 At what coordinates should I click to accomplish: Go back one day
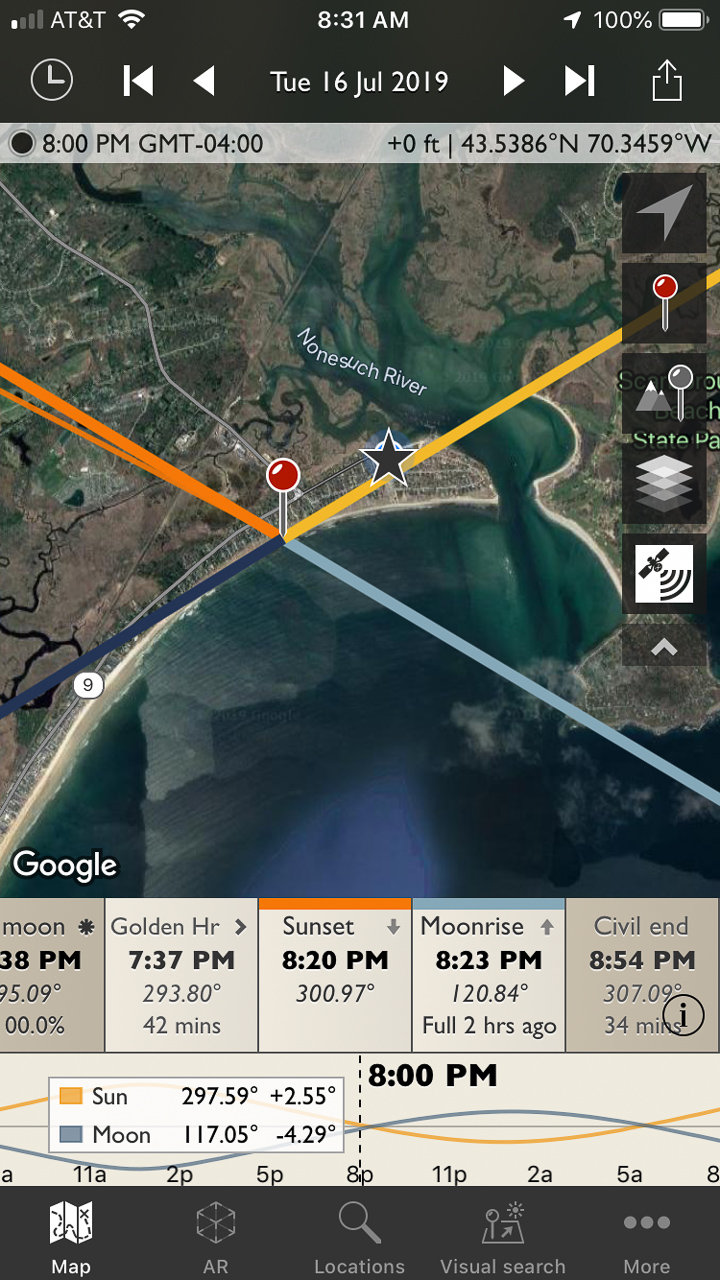click(204, 81)
